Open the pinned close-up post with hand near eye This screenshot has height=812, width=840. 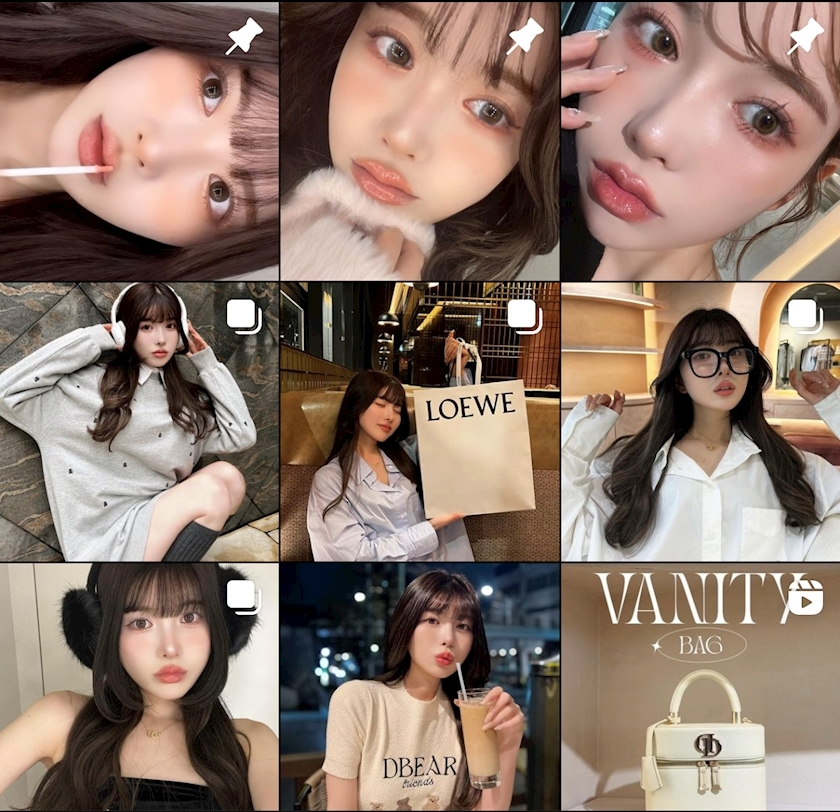[700, 140]
